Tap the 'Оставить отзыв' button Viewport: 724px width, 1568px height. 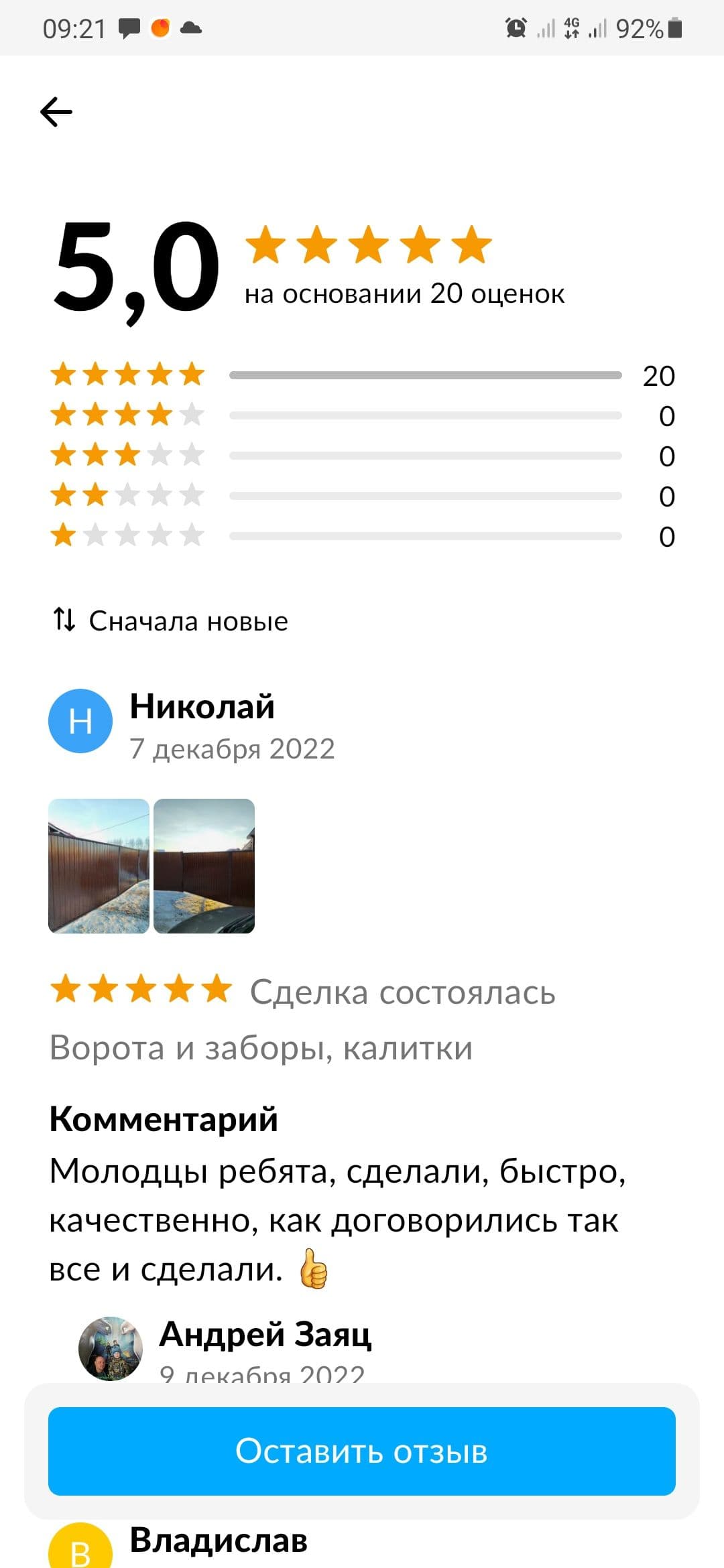coord(362,1451)
